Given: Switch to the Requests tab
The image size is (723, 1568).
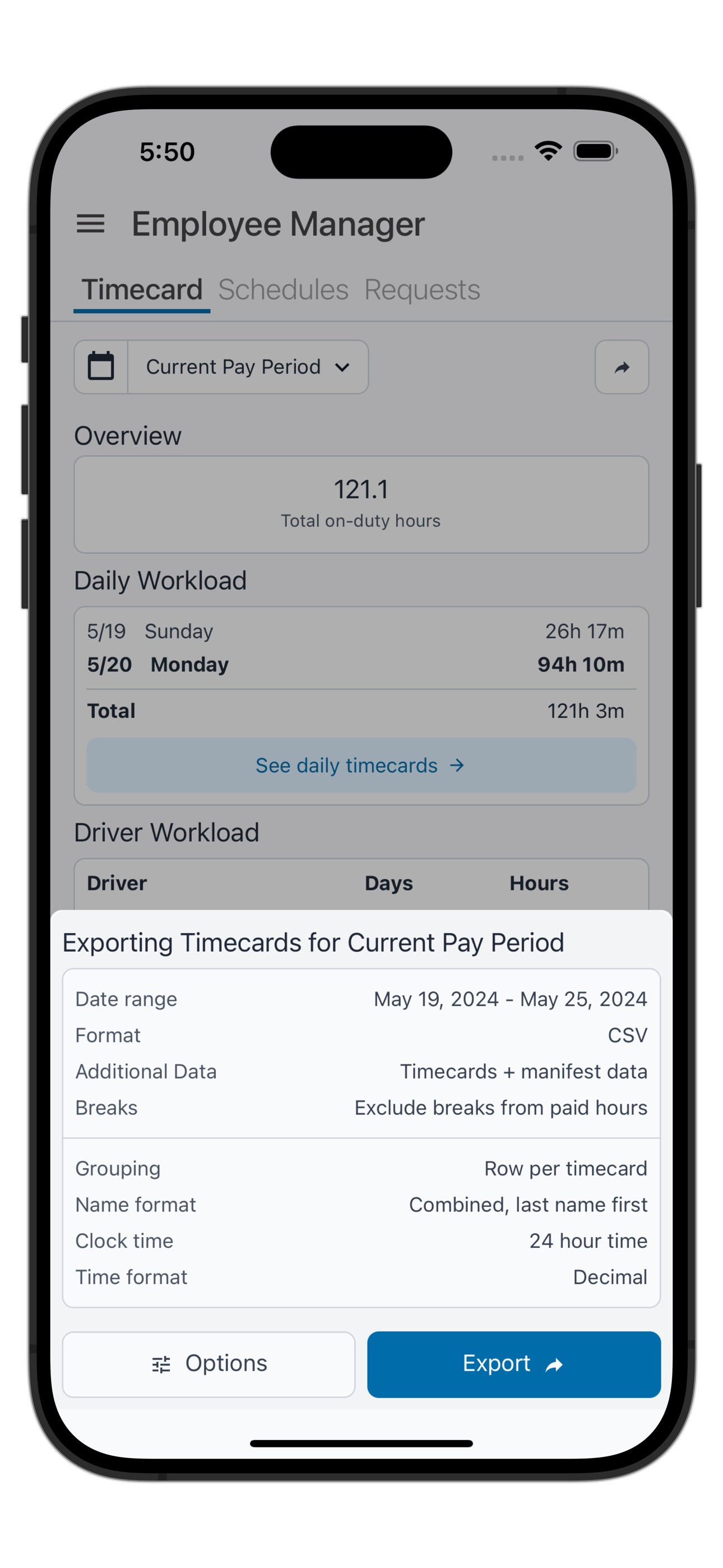Looking at the screenshot, I should 421,290.
